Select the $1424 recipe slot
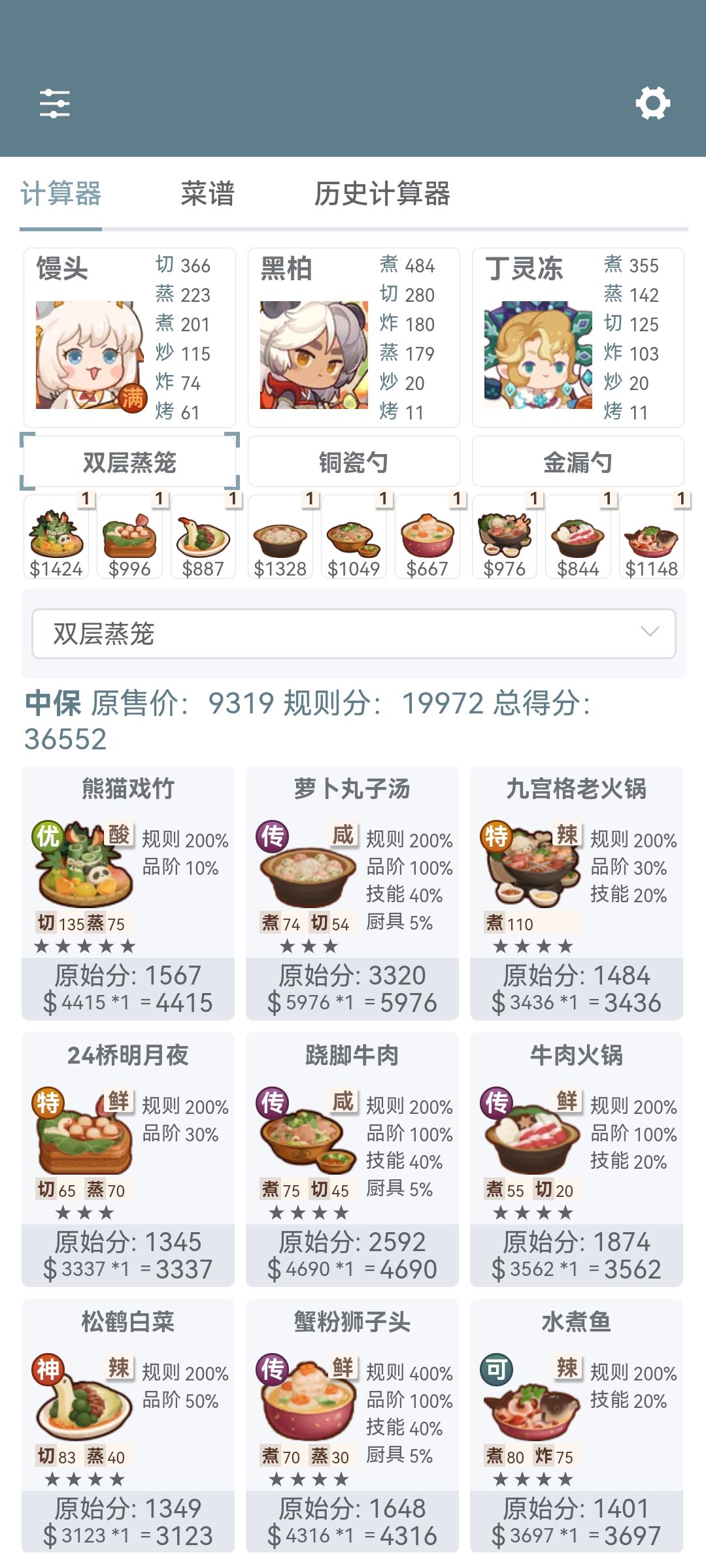 point(56,537)
